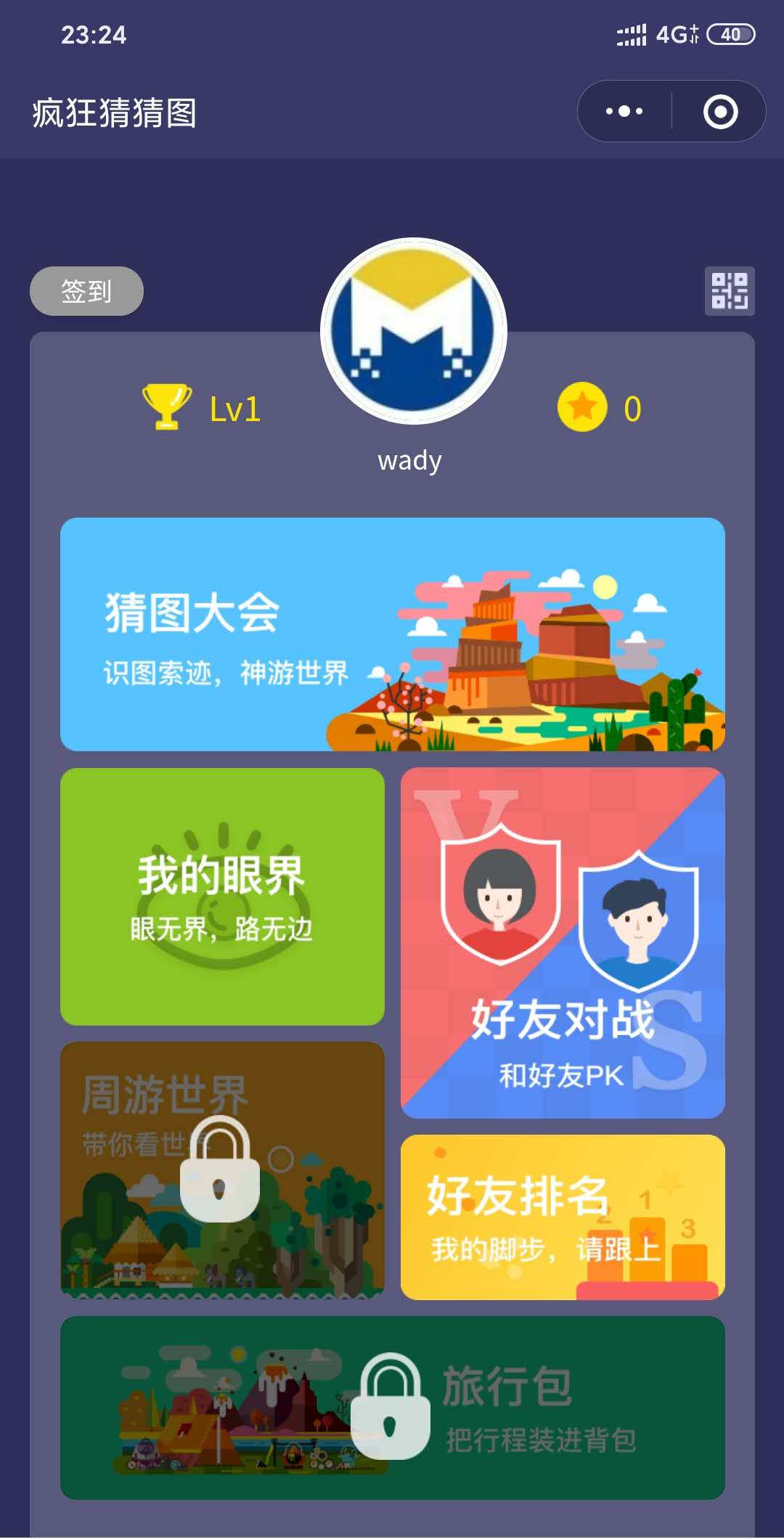Image resolution: width=784 pixels, height=1539 pixels.
Task: Open the wady profile avatar
Action: click(x=413, y=332)
